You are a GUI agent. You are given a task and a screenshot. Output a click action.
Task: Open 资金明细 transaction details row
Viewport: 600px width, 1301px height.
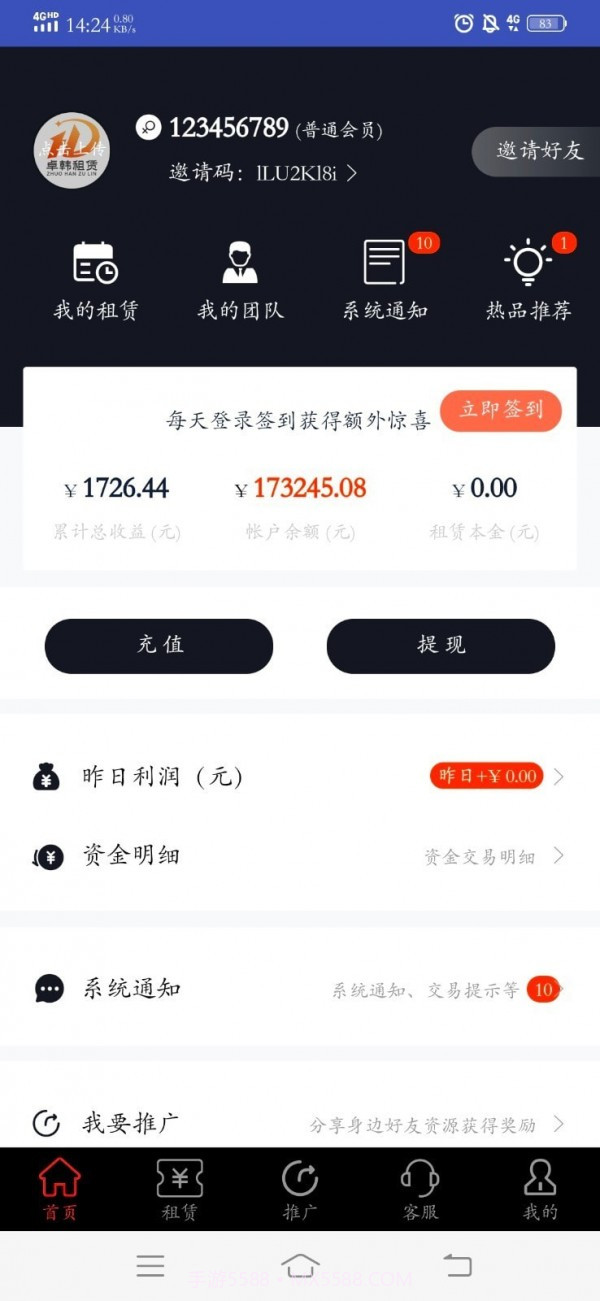(x=300, y=856)
